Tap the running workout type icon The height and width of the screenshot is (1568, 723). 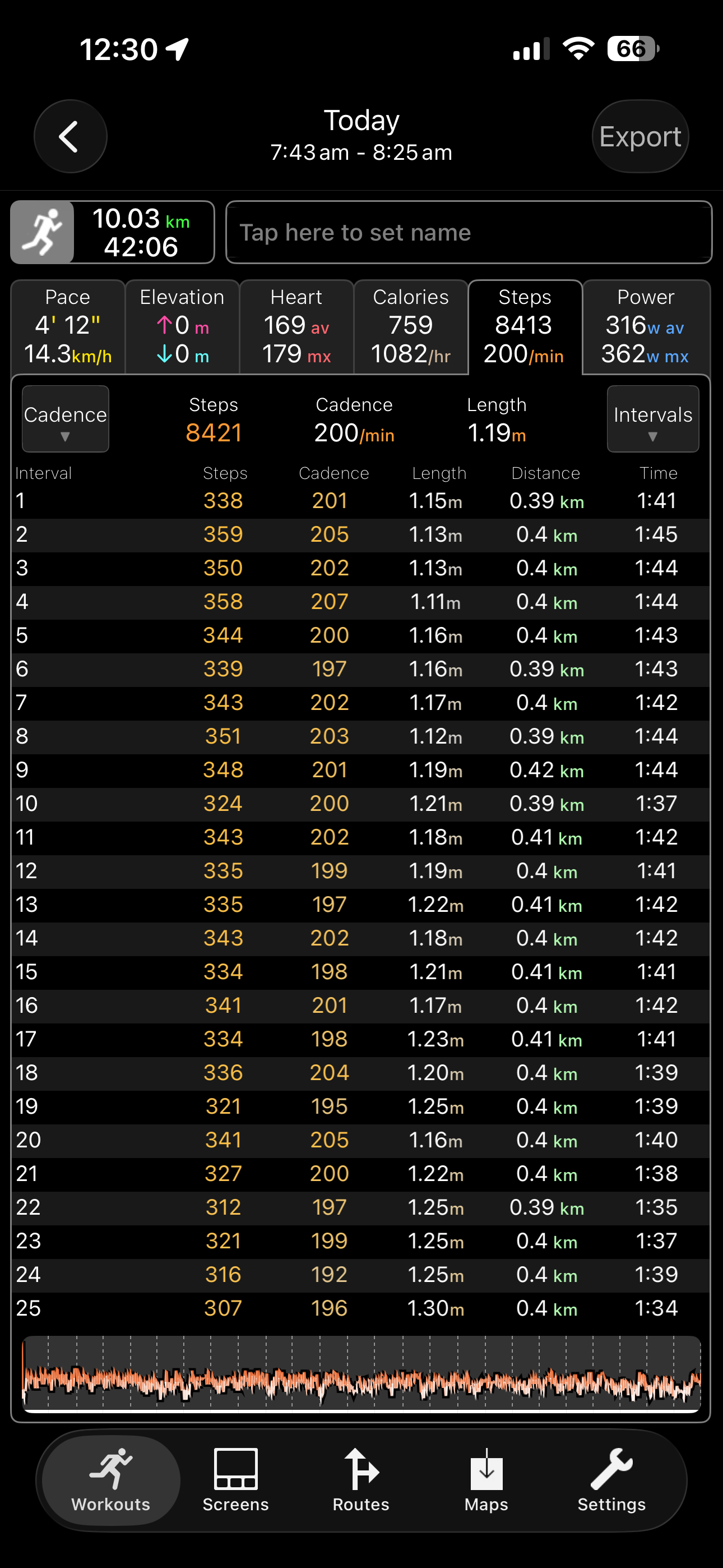[43, 233]
